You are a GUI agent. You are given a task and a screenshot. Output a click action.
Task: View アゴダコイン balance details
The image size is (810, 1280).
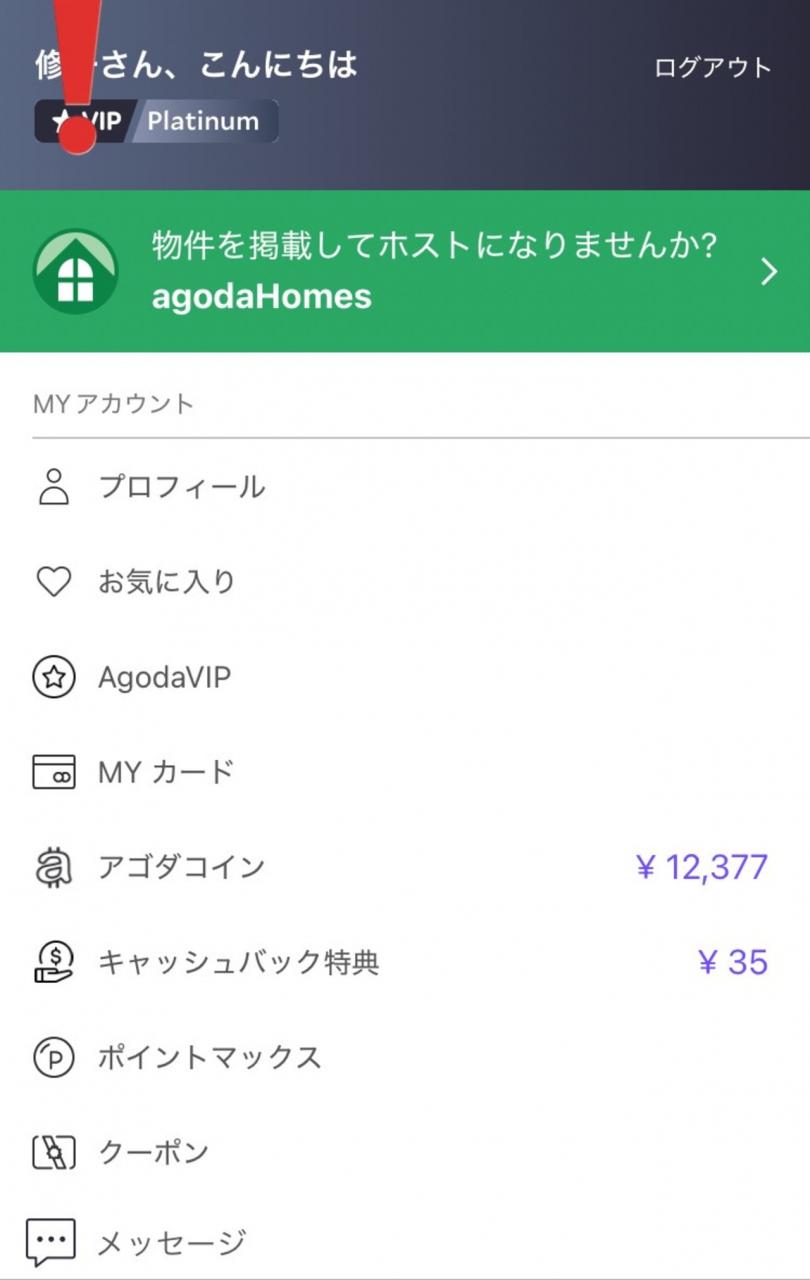[405, 867]
